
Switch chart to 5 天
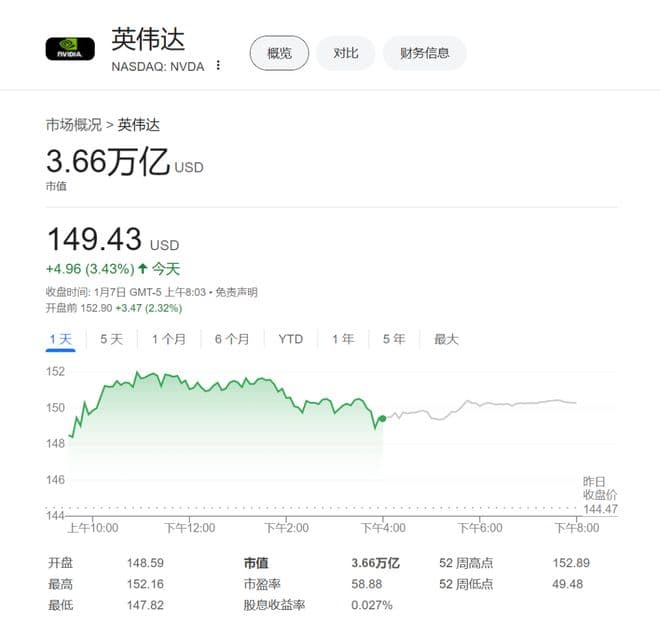tap(111, 339)
